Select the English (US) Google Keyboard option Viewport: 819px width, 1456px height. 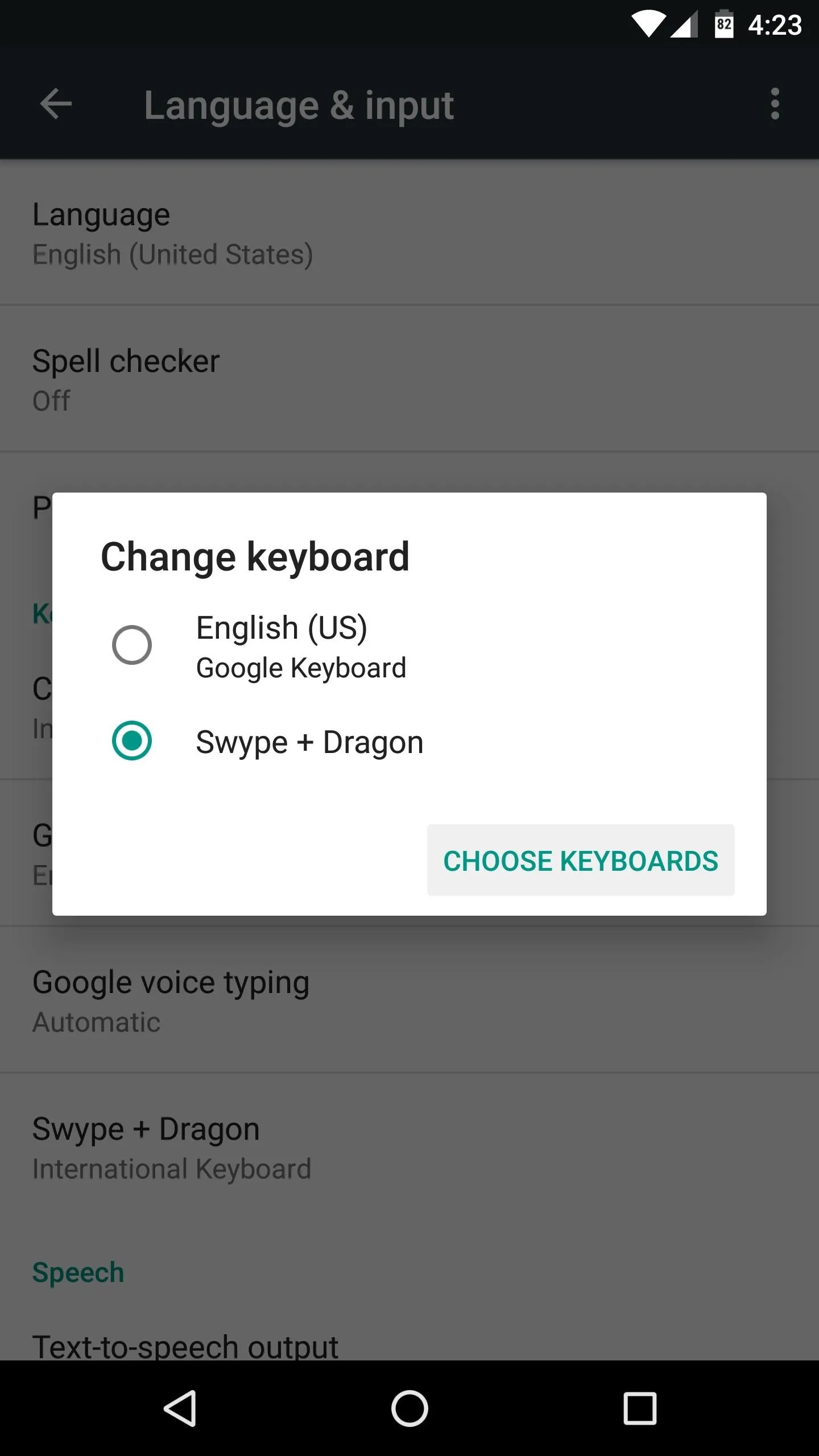[409, 646]
